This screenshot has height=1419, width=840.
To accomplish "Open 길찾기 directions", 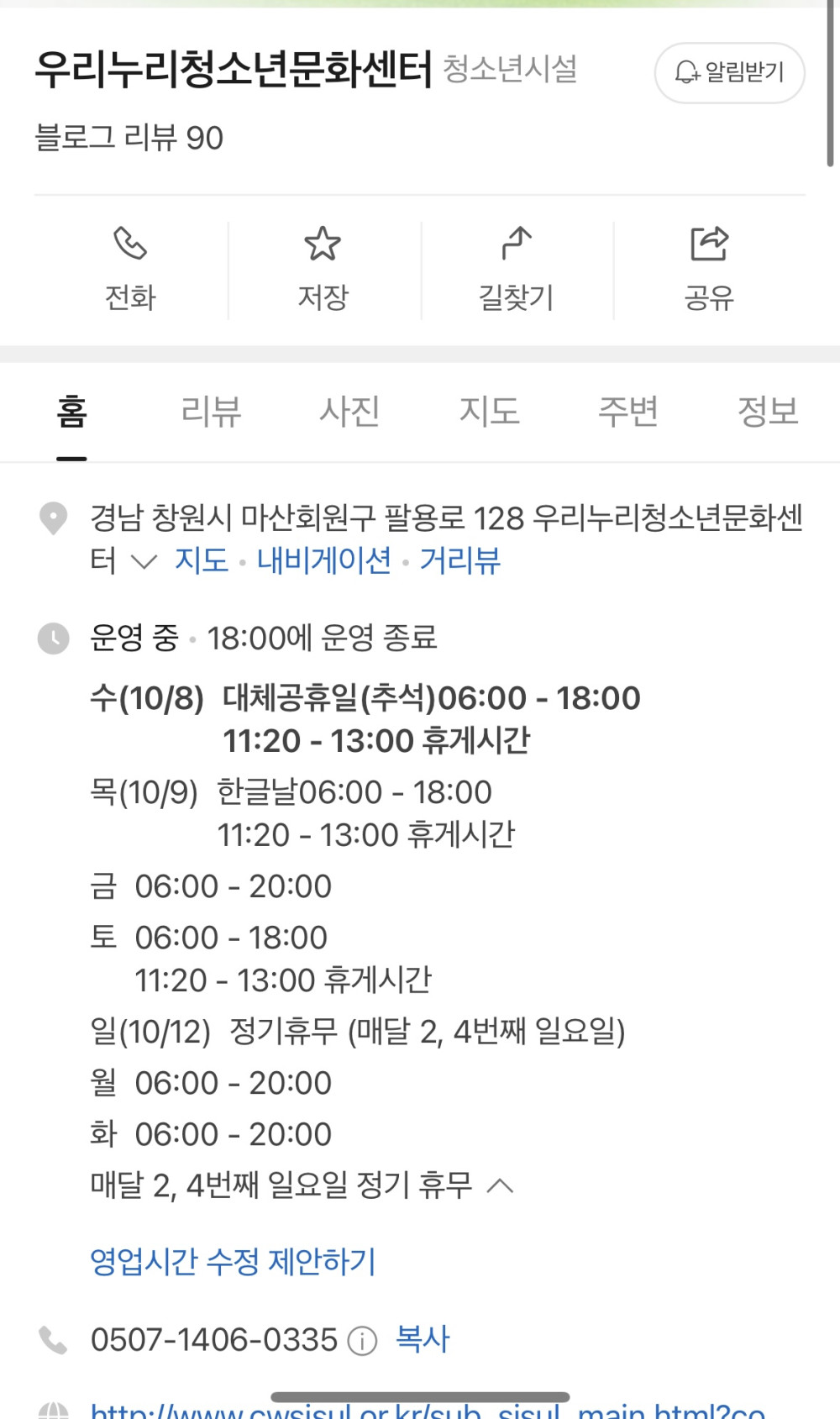I will [516, 269].
